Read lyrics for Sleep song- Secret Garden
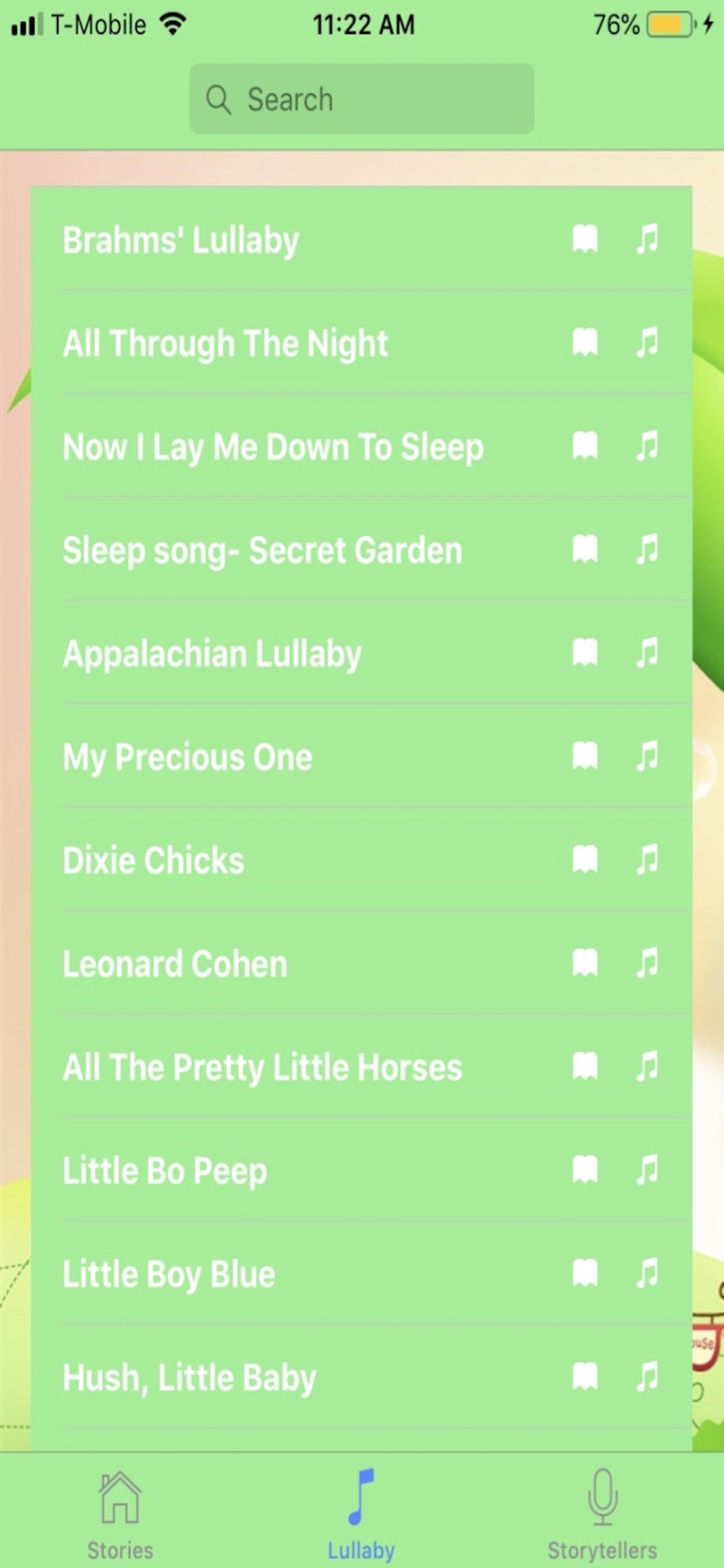The height and width of the screenshot is (1568, 724). click(585, 550)
